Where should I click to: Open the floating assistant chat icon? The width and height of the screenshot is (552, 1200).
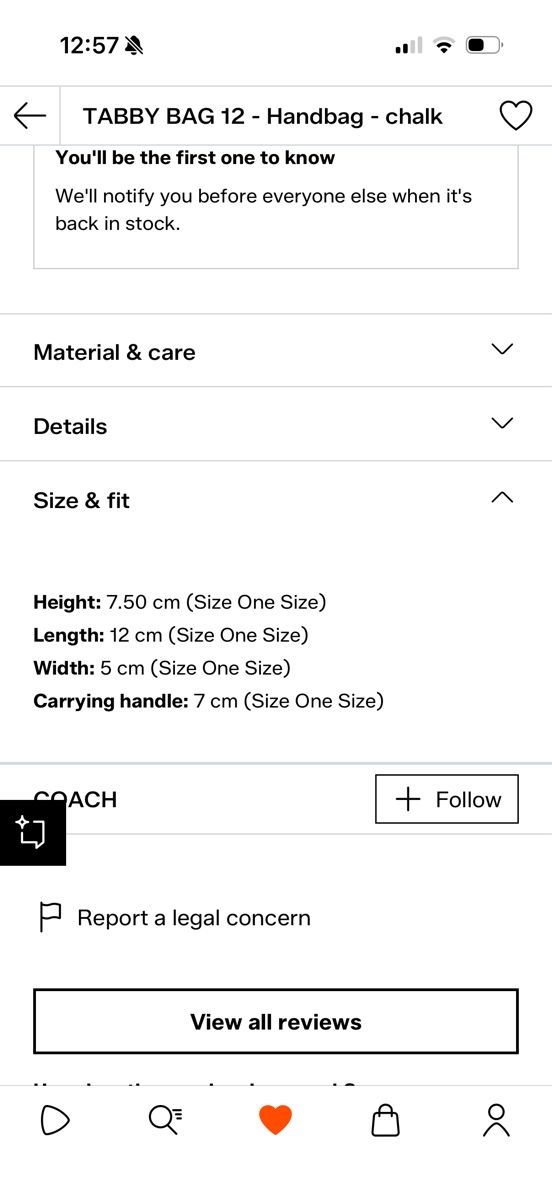pyautogui.click(x=33, y=833)
